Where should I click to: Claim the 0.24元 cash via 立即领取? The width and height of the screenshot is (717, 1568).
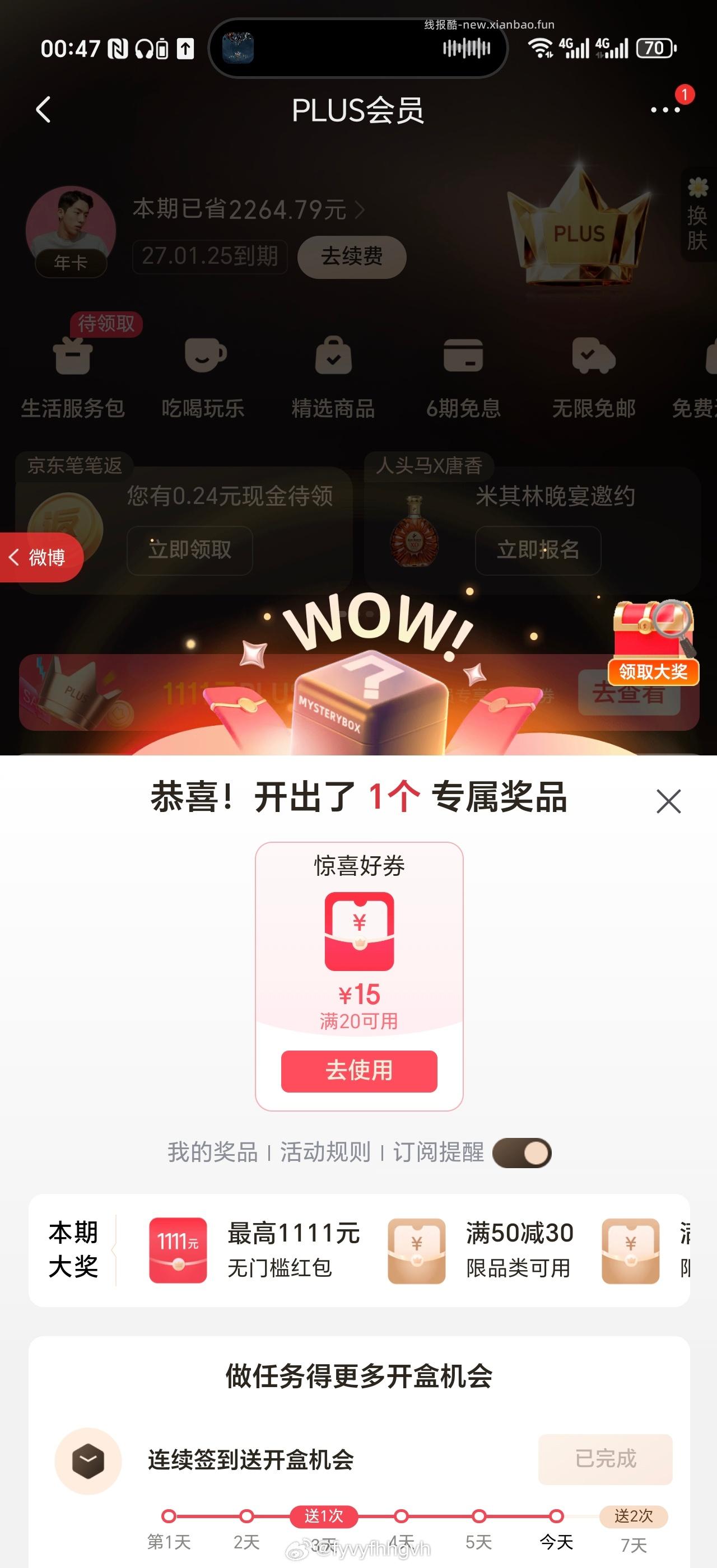click(x=189, y=551)
